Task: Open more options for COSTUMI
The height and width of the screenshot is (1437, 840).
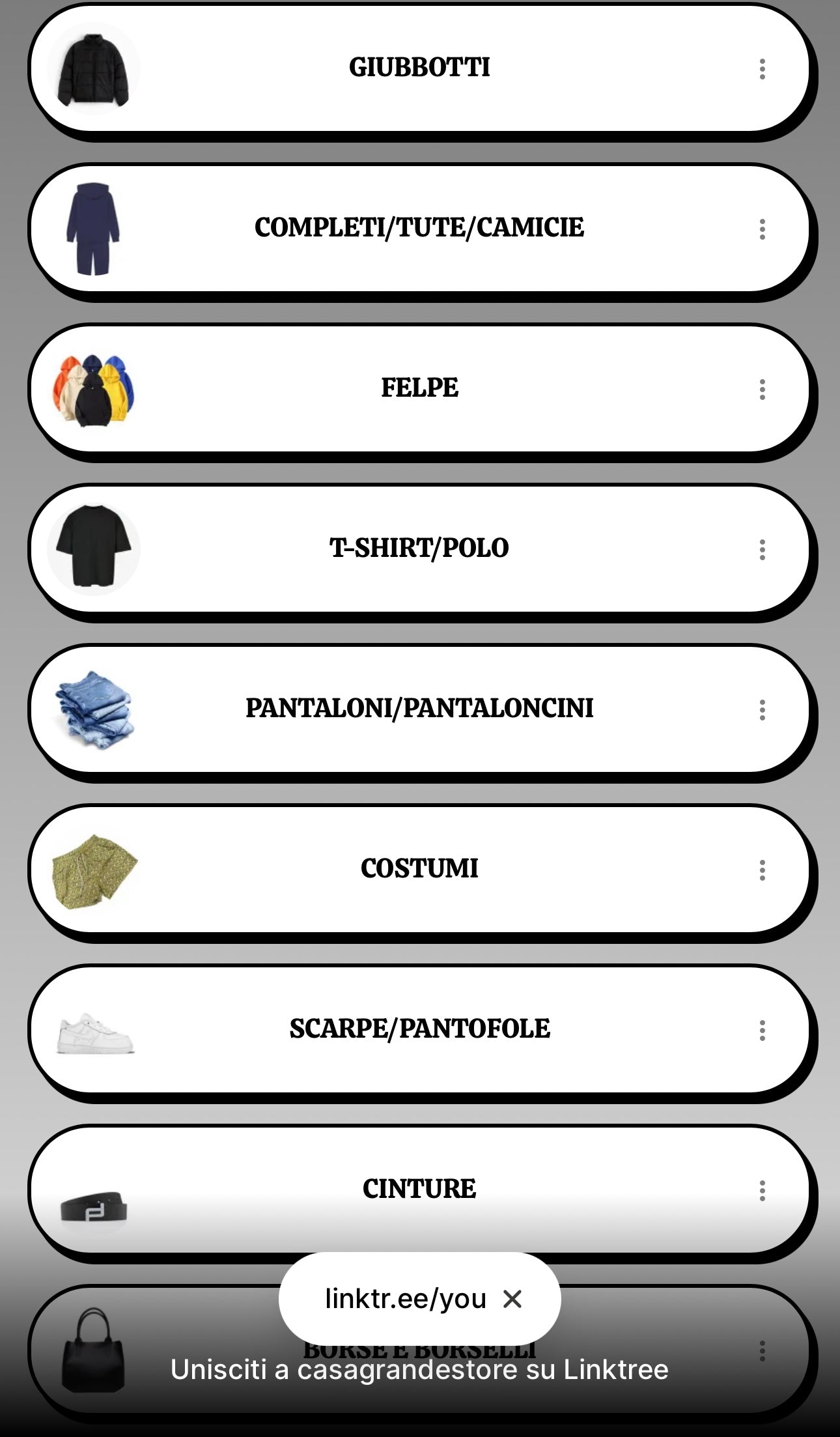Action: 762,870
